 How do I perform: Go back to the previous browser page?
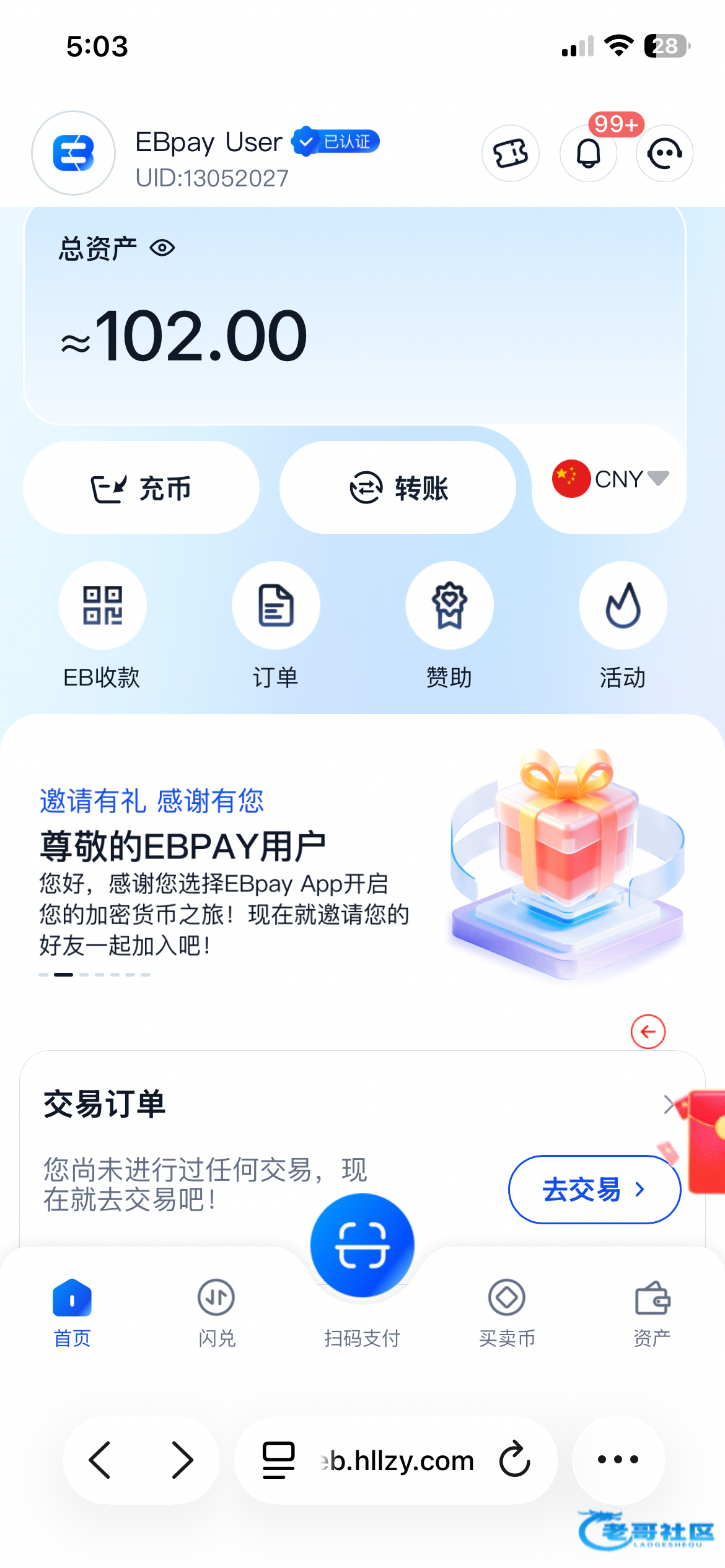100,1460
